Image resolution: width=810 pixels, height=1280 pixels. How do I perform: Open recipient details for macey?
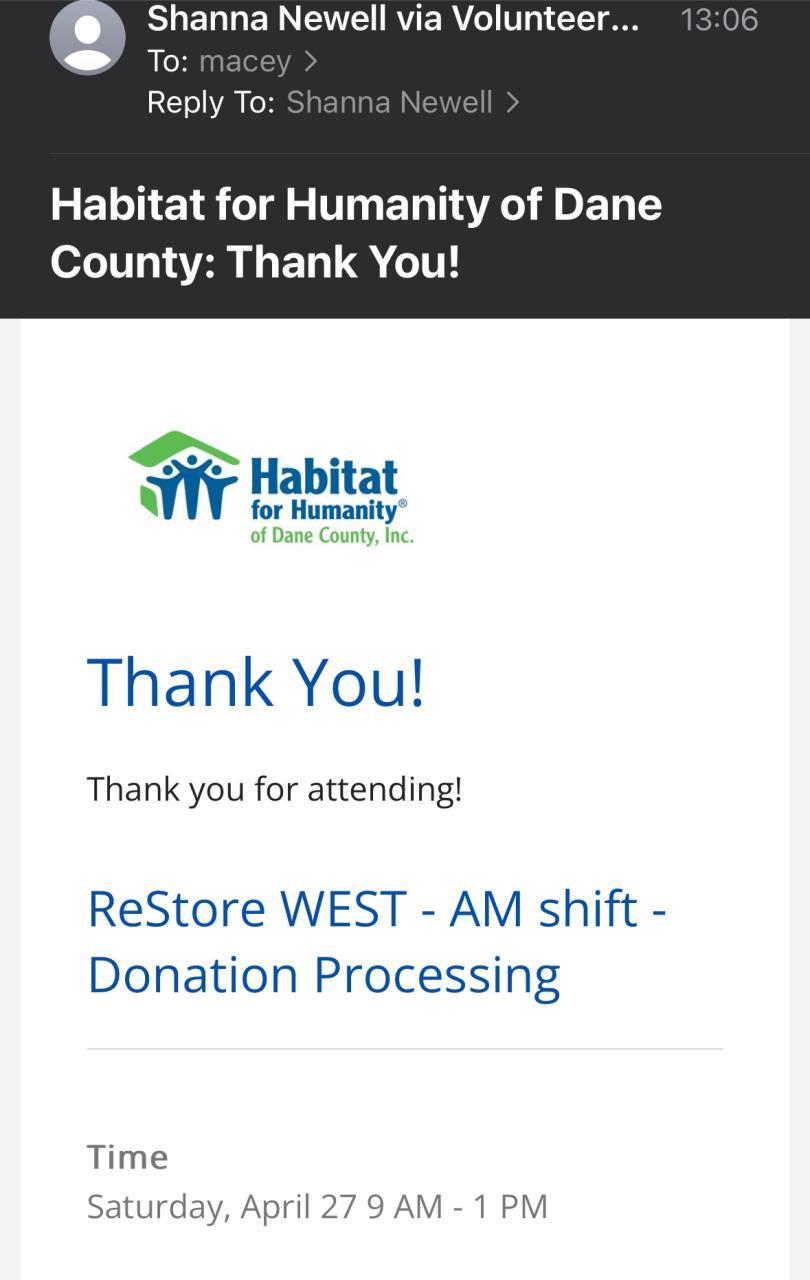[x=257, y=61]
